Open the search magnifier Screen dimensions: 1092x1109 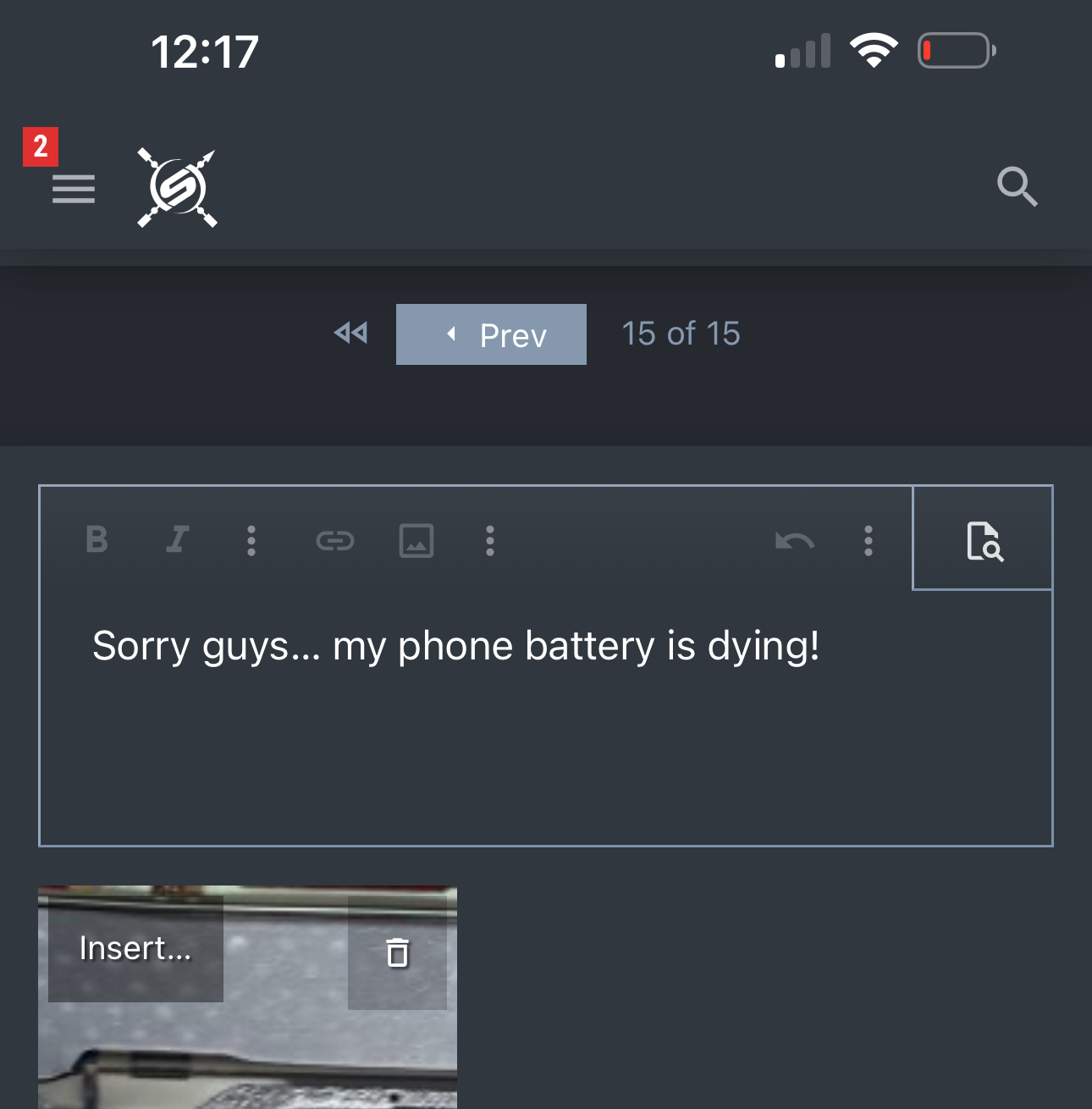pos(1017,187)
